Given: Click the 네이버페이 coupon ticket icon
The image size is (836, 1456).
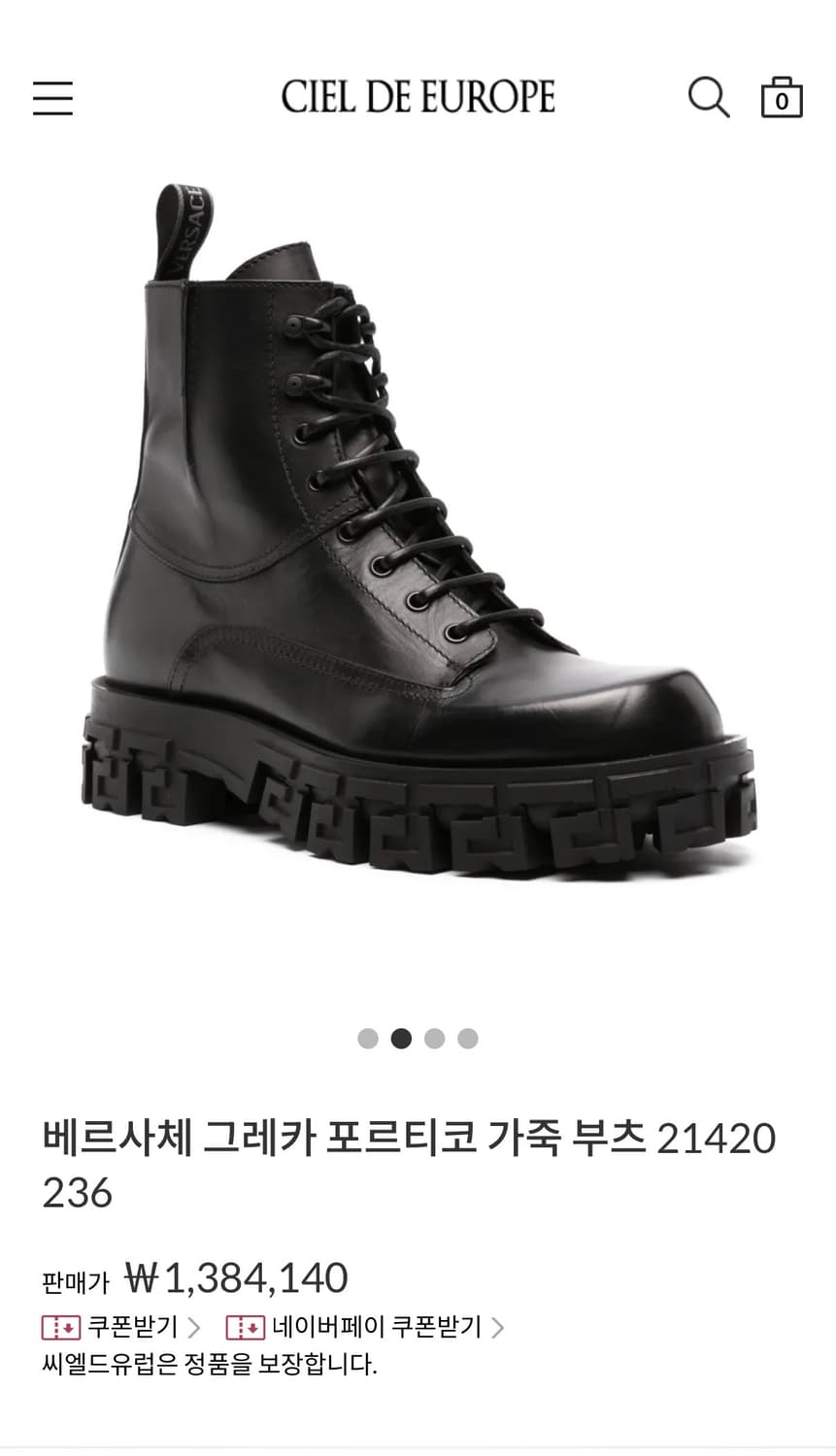Looking at the screenshot, I should [248, 1322].
